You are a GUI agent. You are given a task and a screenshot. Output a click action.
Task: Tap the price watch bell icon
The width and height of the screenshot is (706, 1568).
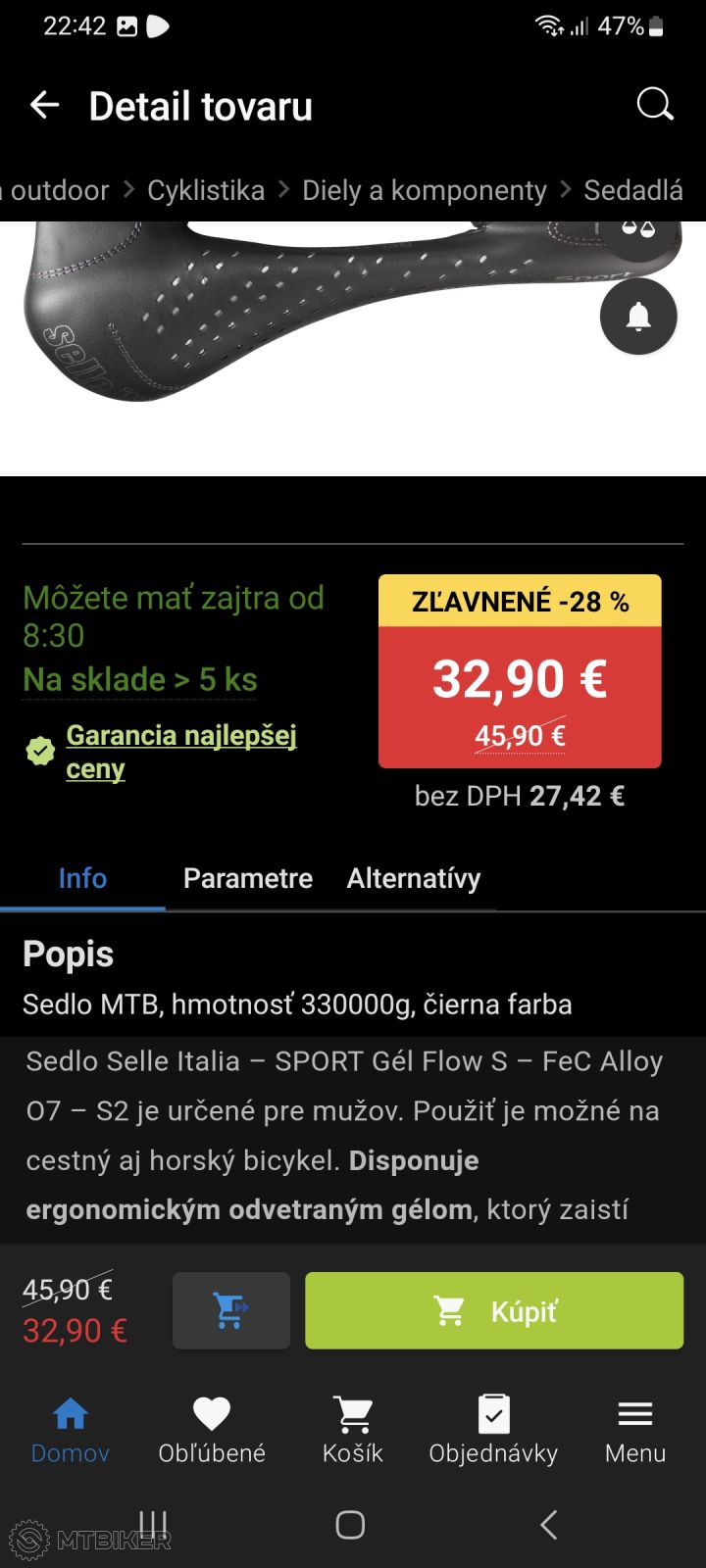click(638, 317)
